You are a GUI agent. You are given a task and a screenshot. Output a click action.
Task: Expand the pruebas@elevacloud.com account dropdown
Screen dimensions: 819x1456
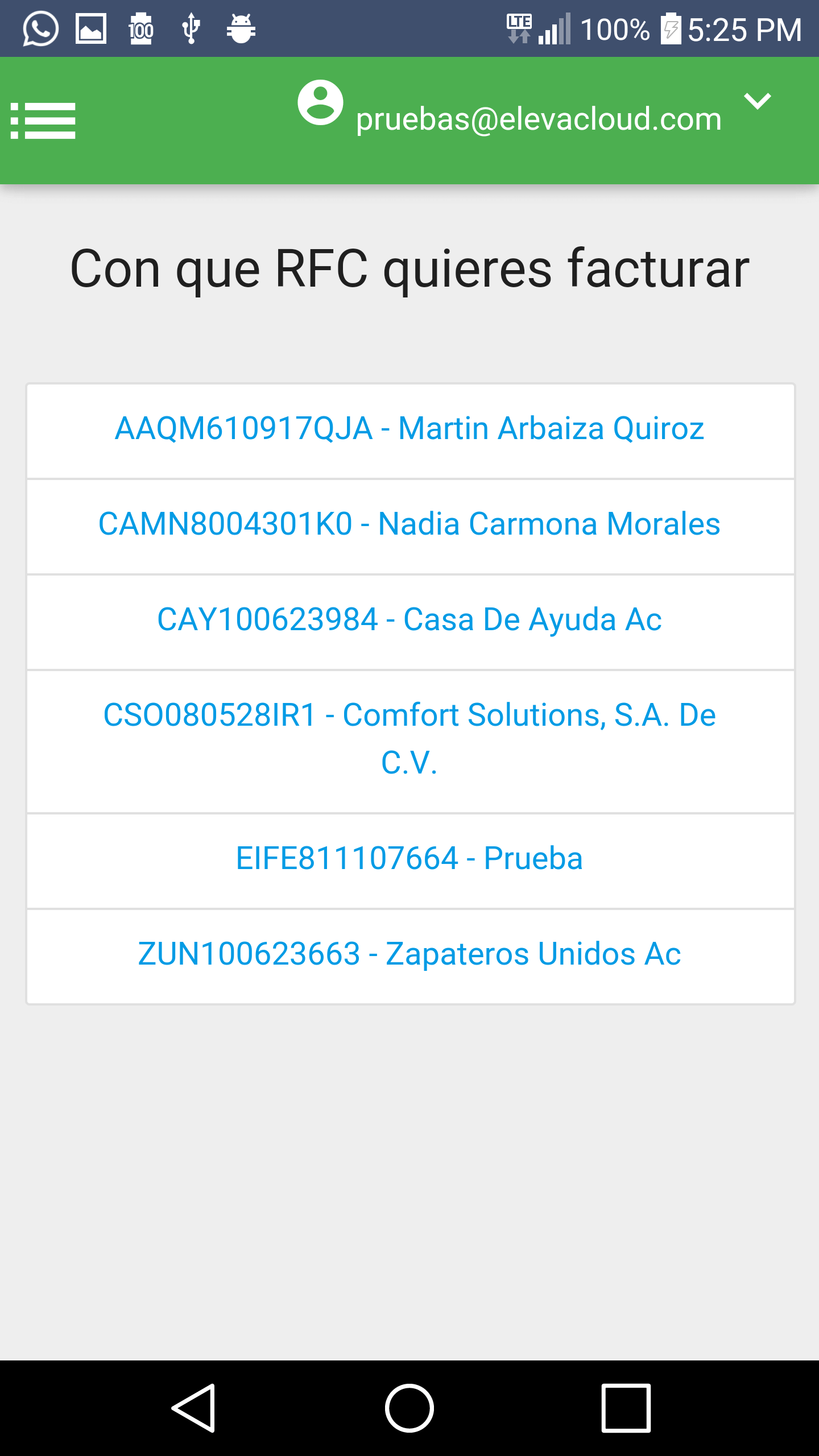coord(758,101)
